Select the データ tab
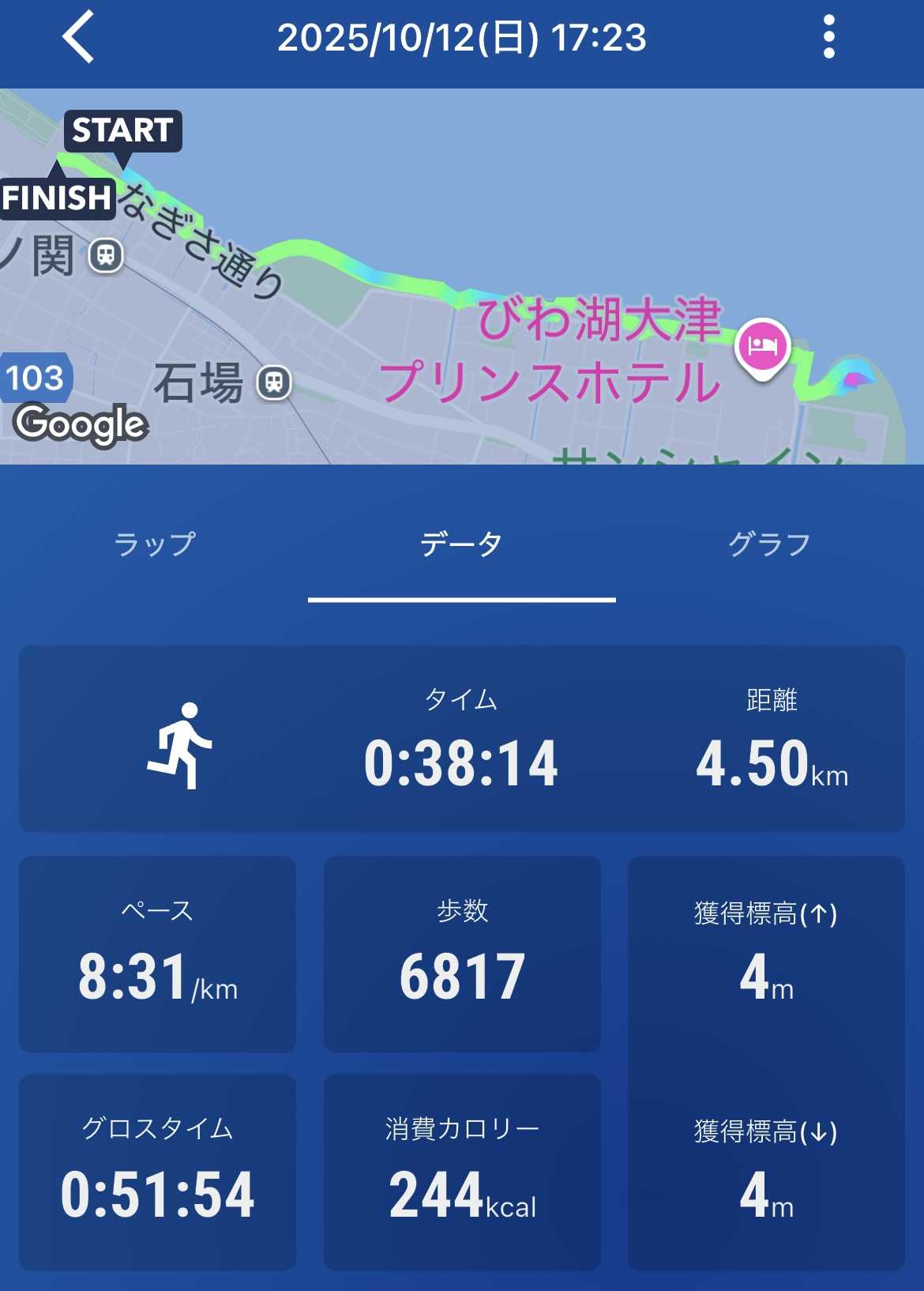This screenshot has height=1291, width=924. 461,544
